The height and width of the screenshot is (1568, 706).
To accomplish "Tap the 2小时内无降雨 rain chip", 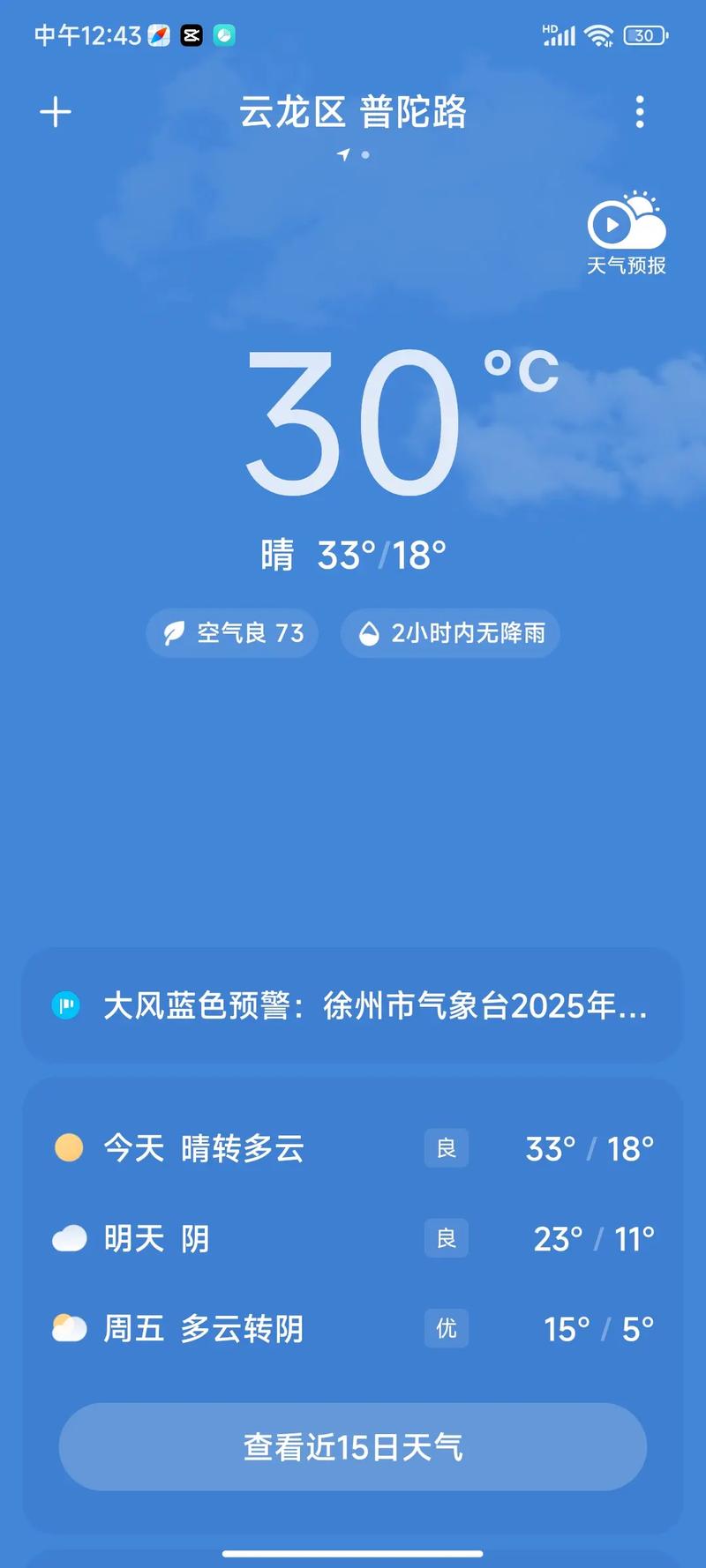I will pos(450,633).
